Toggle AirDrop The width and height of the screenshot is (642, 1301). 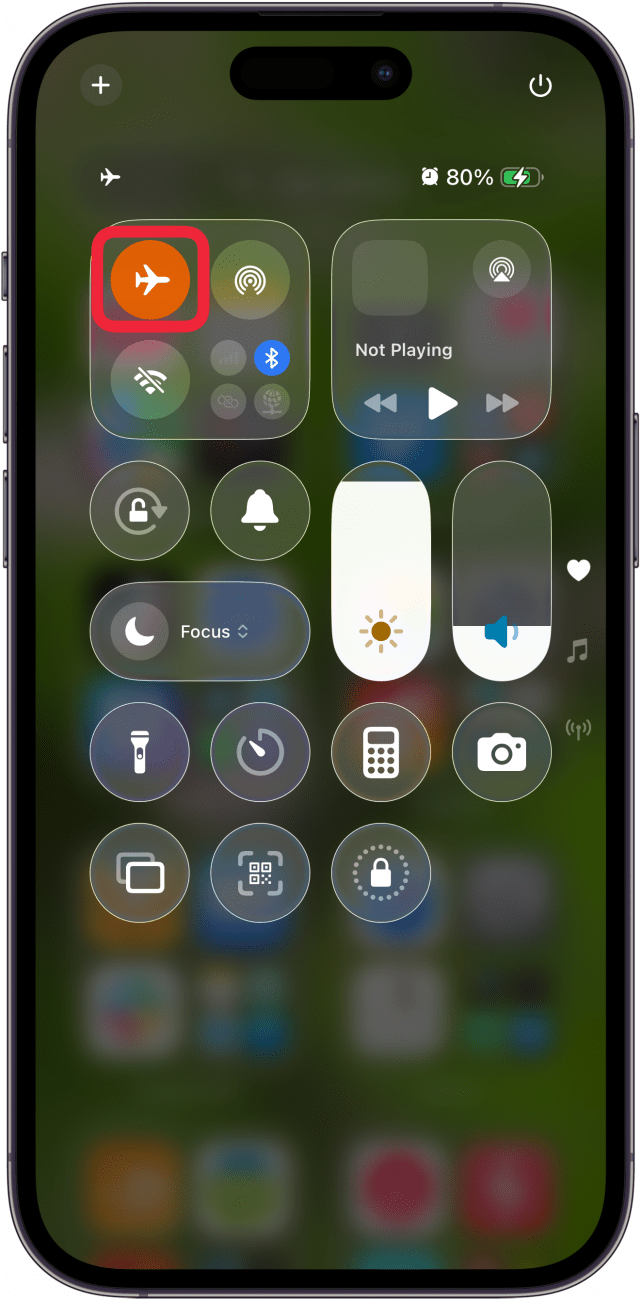click(x=250, y=280)
